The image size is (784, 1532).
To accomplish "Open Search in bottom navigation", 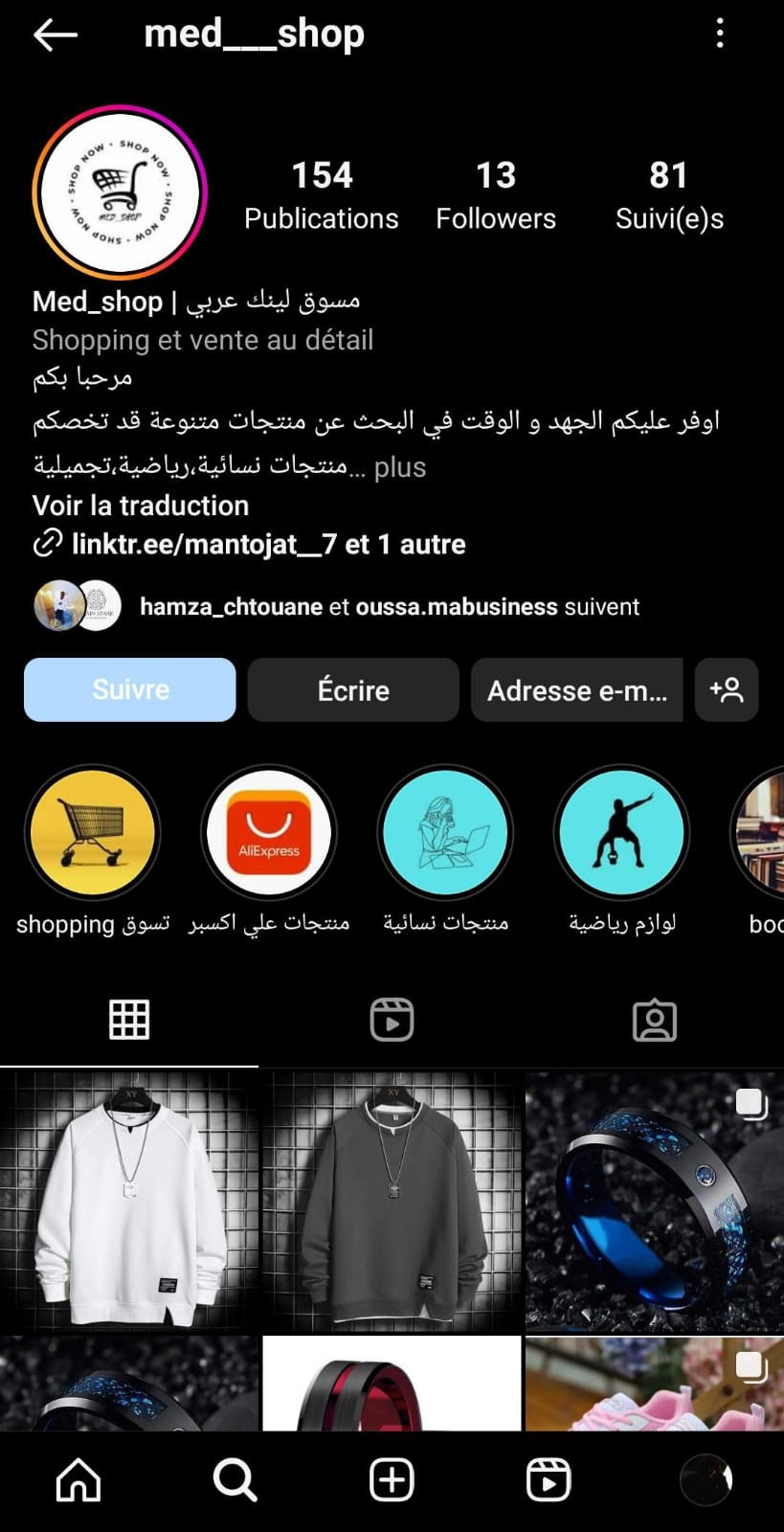I will click(235, 1479).
